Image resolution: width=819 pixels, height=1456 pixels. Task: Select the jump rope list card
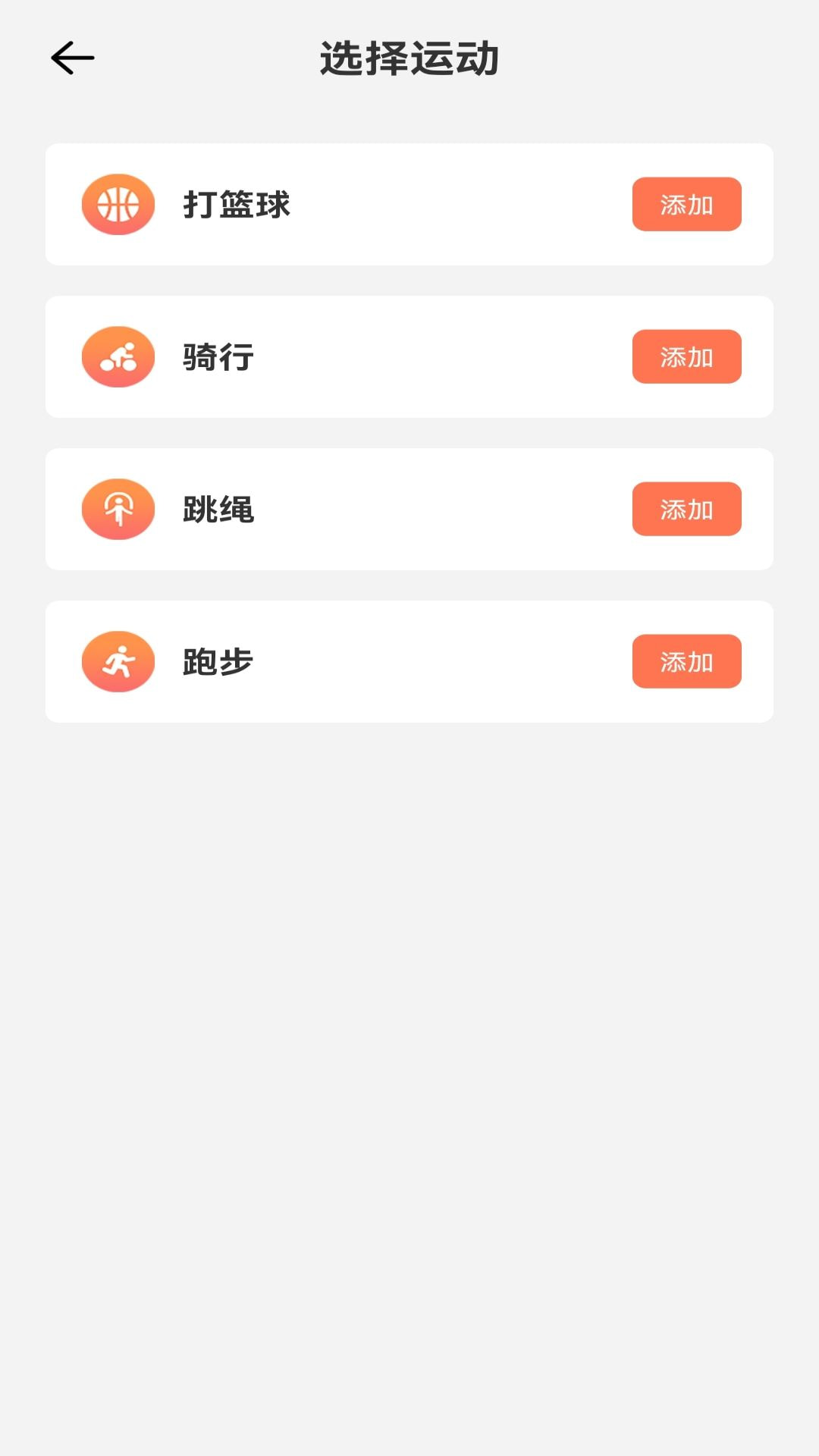[409, 510]
